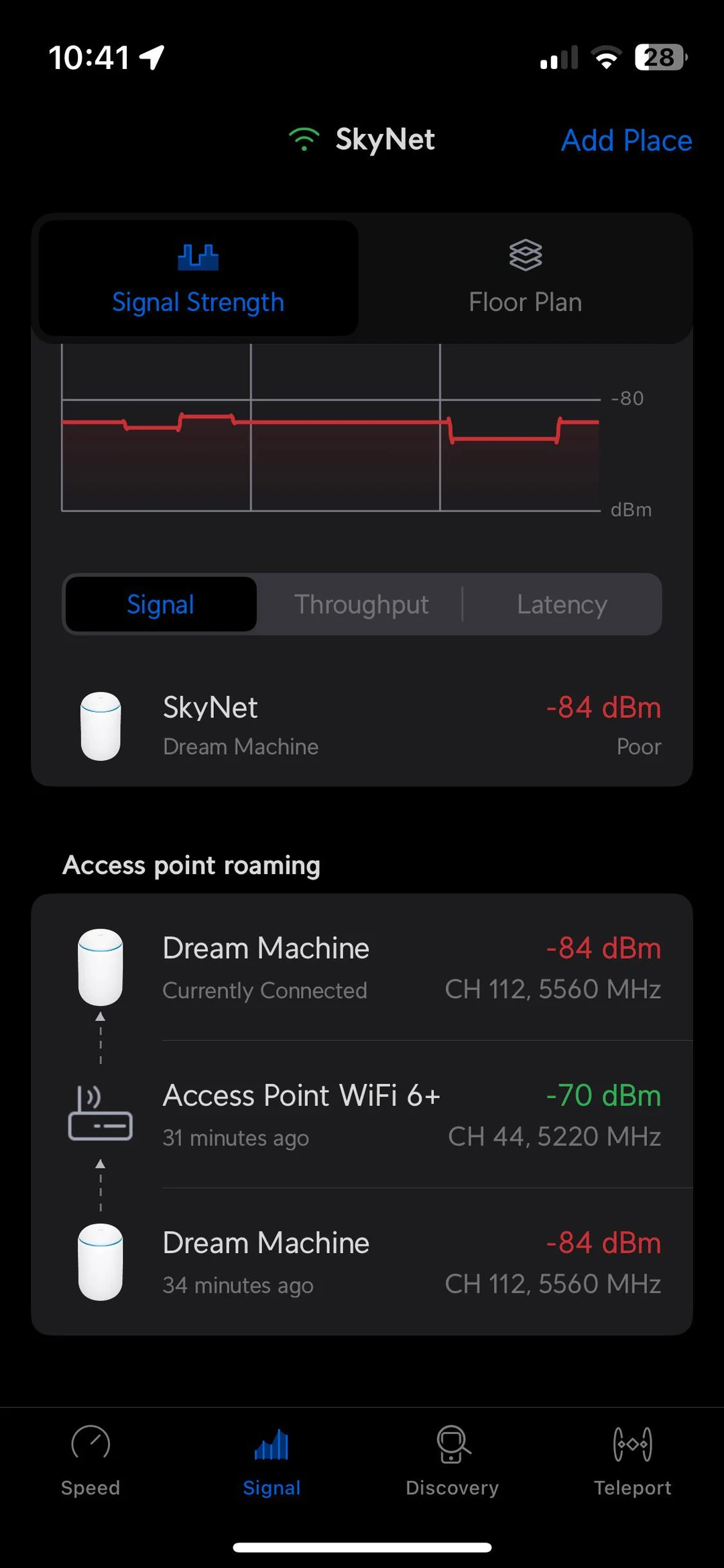Select the Latency metric
This screenshot has height=1568, width=724.
pyautogui.click(x=562, y=604)
